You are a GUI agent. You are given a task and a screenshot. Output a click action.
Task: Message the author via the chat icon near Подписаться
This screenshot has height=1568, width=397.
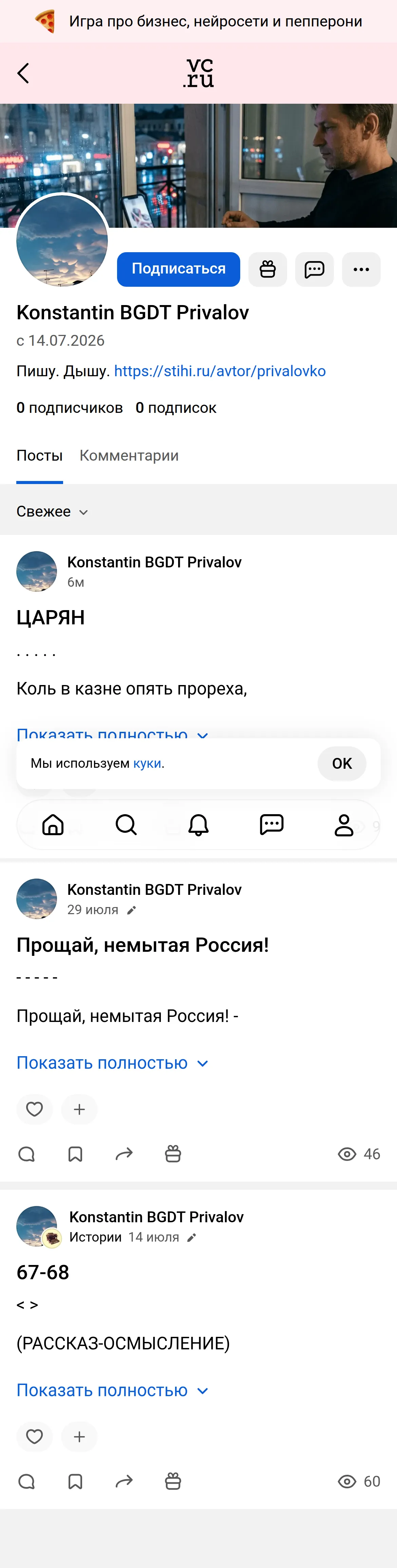(314, 269)
